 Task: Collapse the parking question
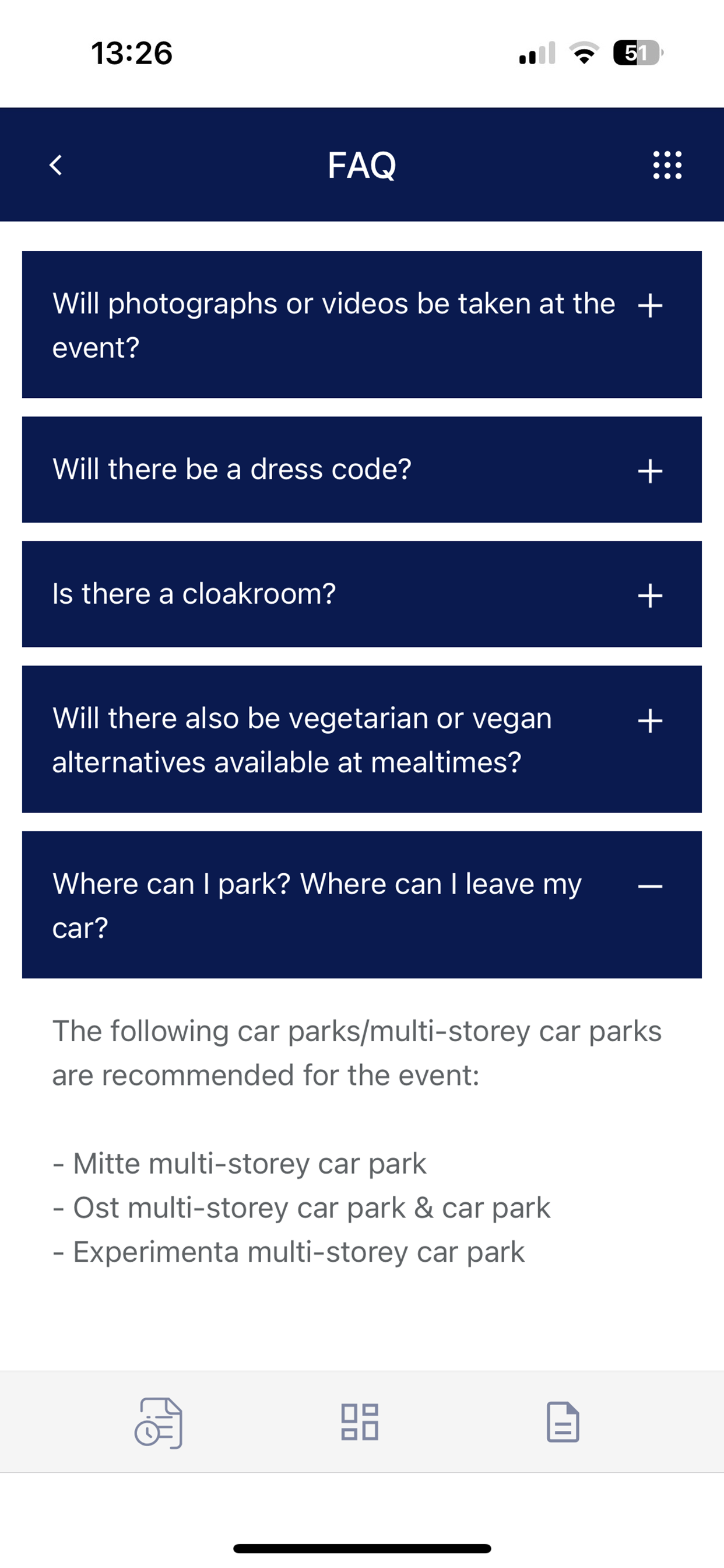pyautogui.click(x=362, y=905)
